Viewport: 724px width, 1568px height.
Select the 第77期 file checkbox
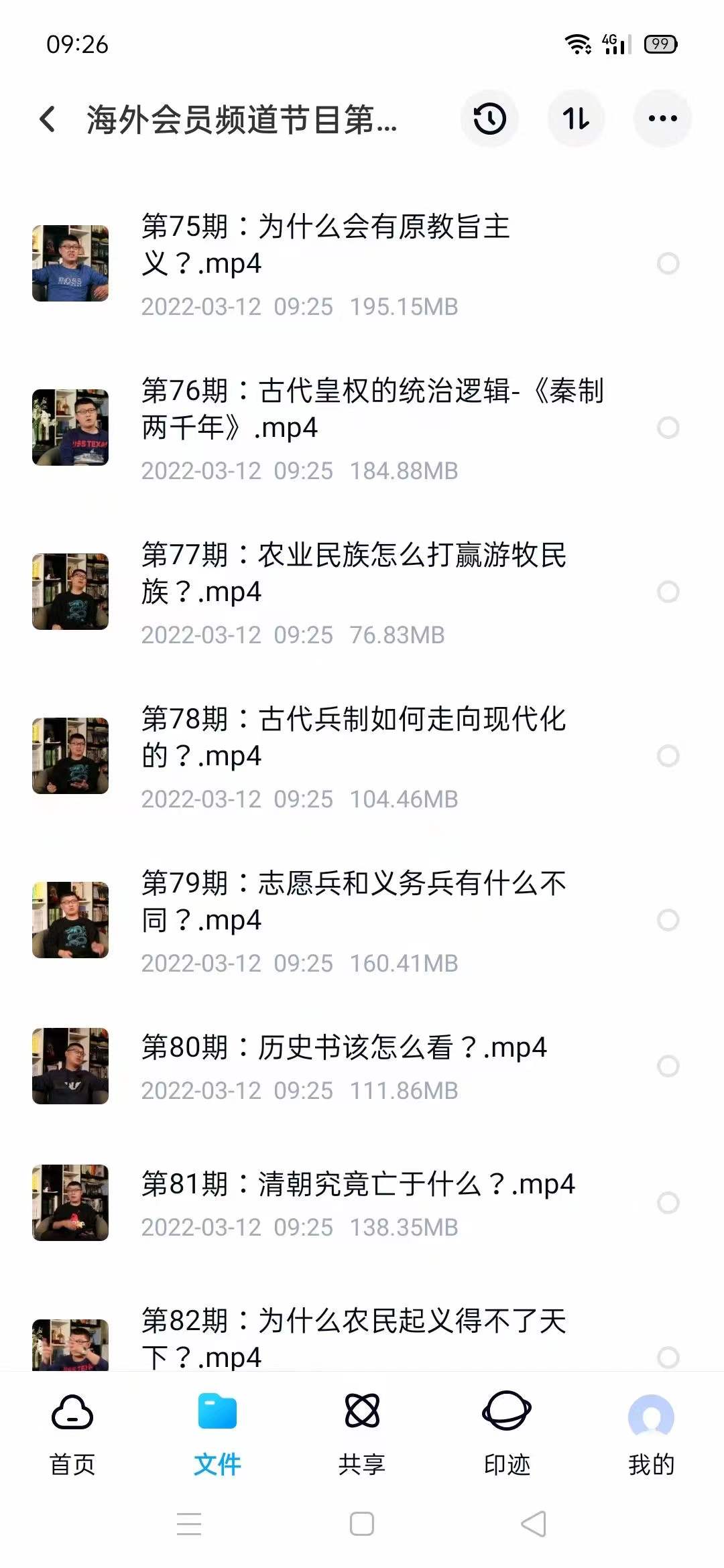pyautogui.click(x=668, y=592)
